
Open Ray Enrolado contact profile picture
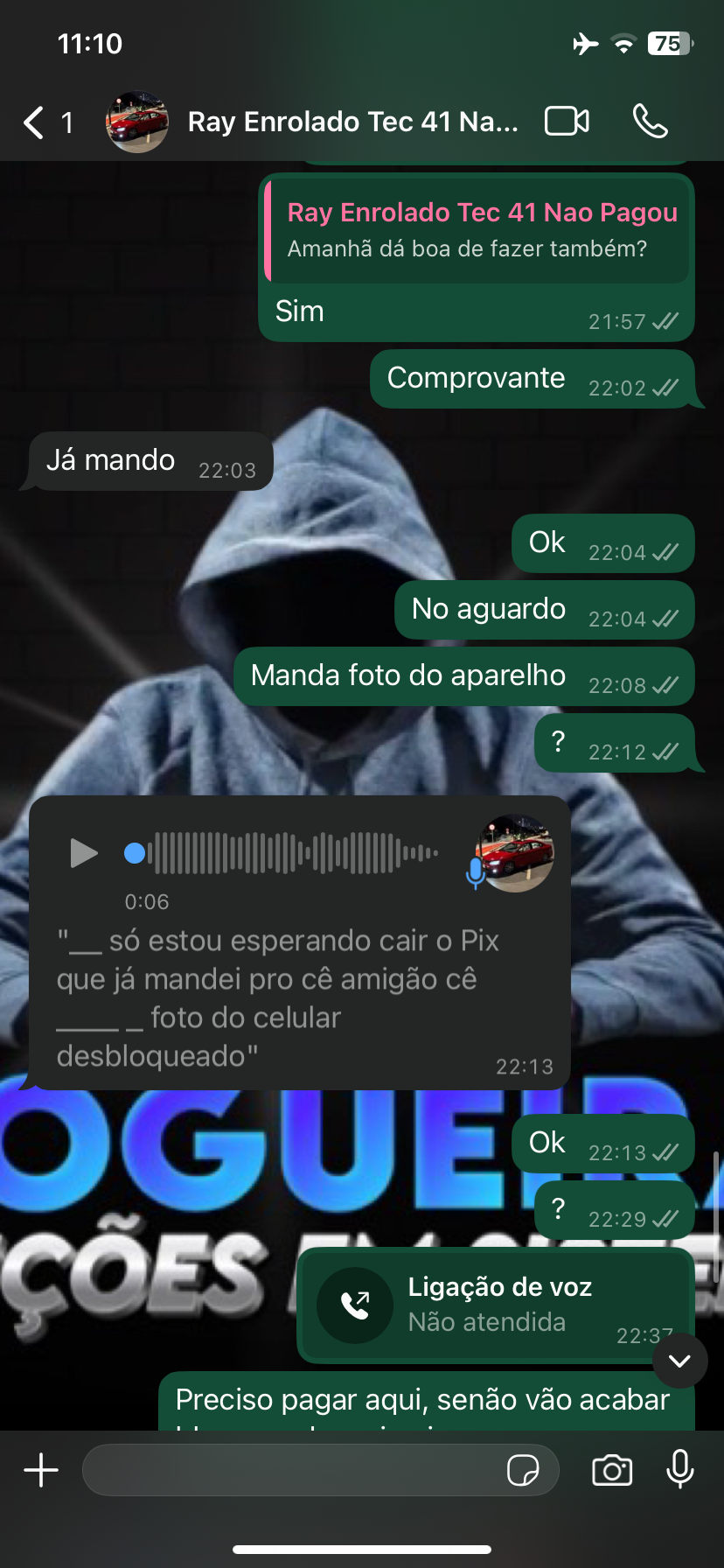(136, 122)
